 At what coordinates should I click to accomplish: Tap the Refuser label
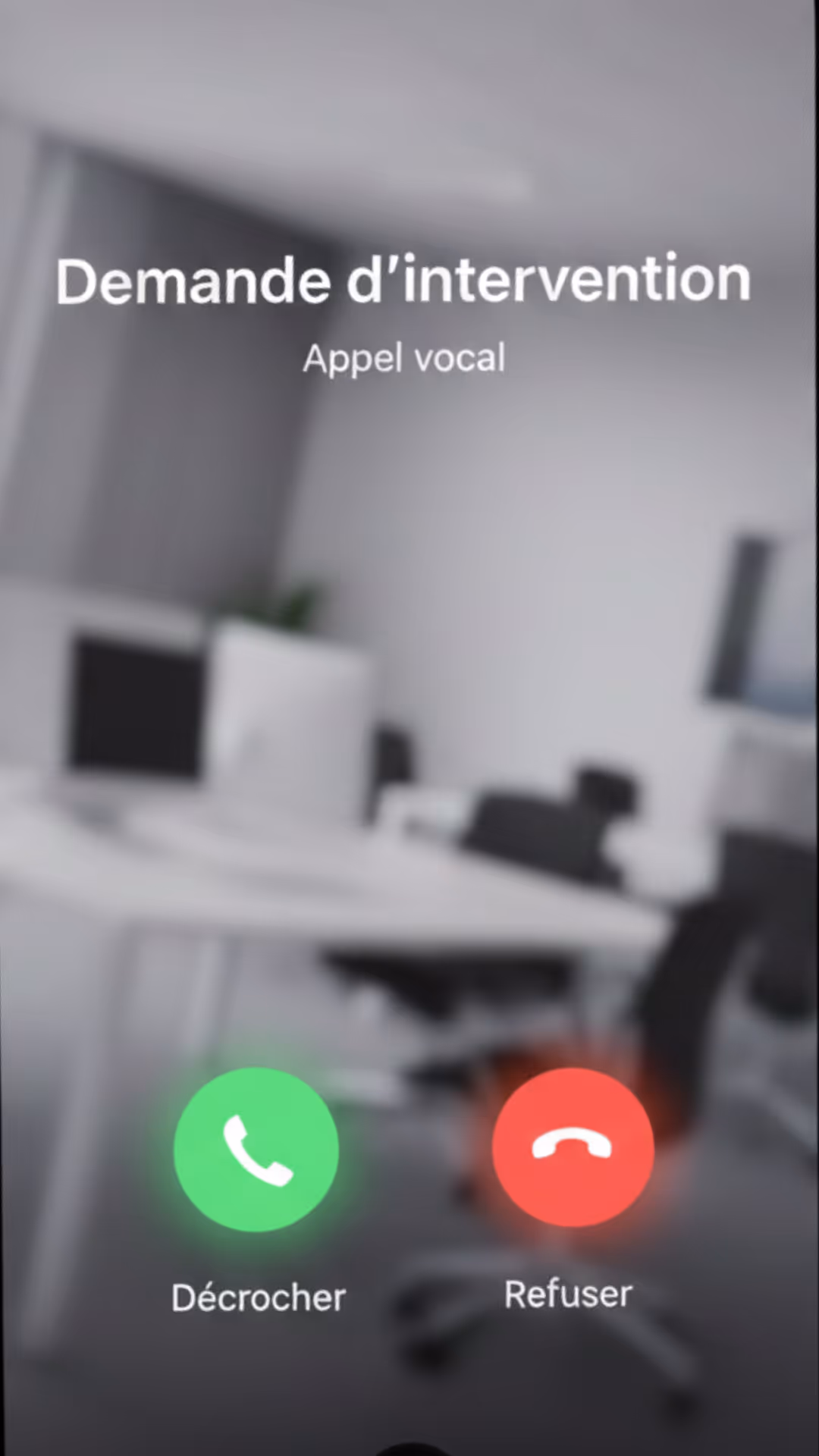click(x=568, y=1293)
